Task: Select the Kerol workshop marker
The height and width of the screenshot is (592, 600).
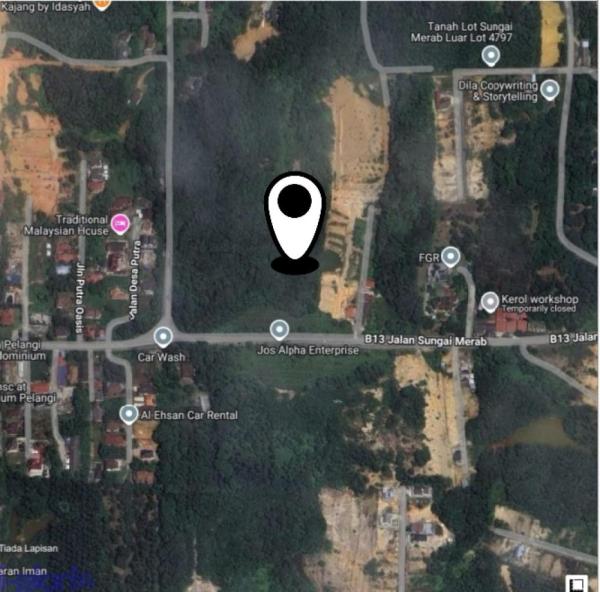Action: pos(490,301)
